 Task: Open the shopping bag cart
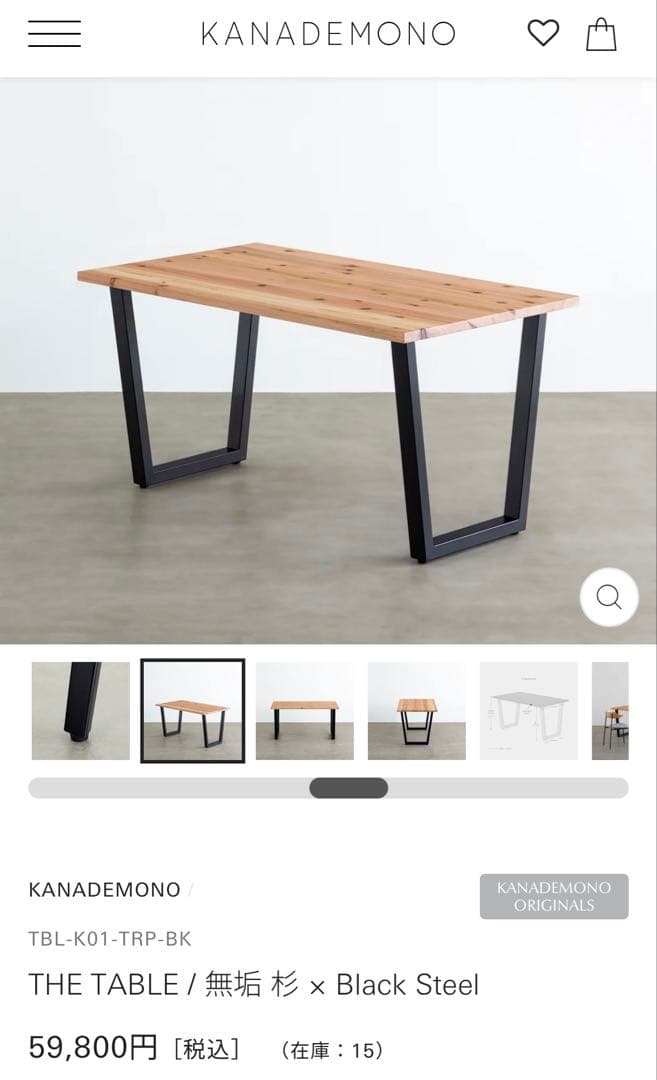pyautogui.click(x=601, y=34)
